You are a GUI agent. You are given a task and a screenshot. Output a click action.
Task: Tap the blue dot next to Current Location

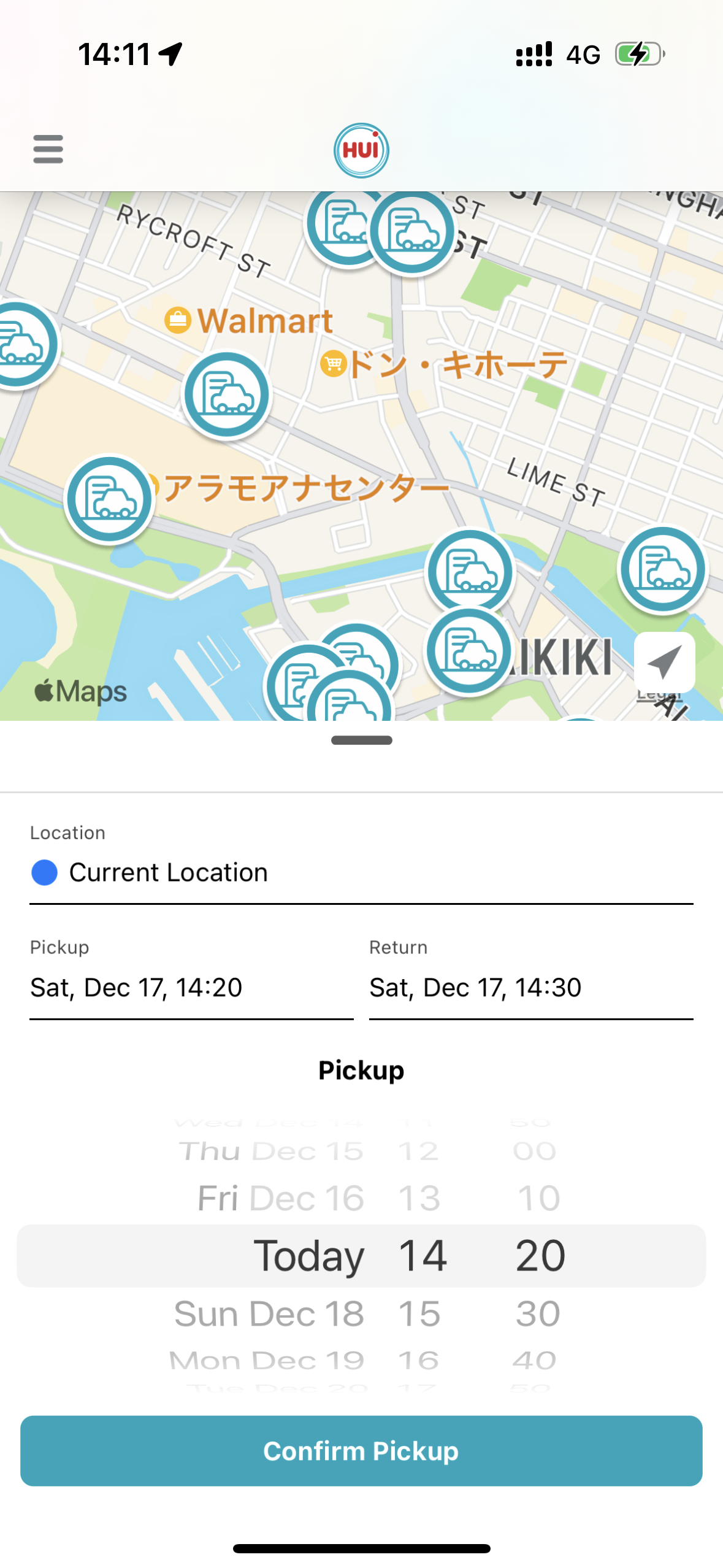coord(44,872)
